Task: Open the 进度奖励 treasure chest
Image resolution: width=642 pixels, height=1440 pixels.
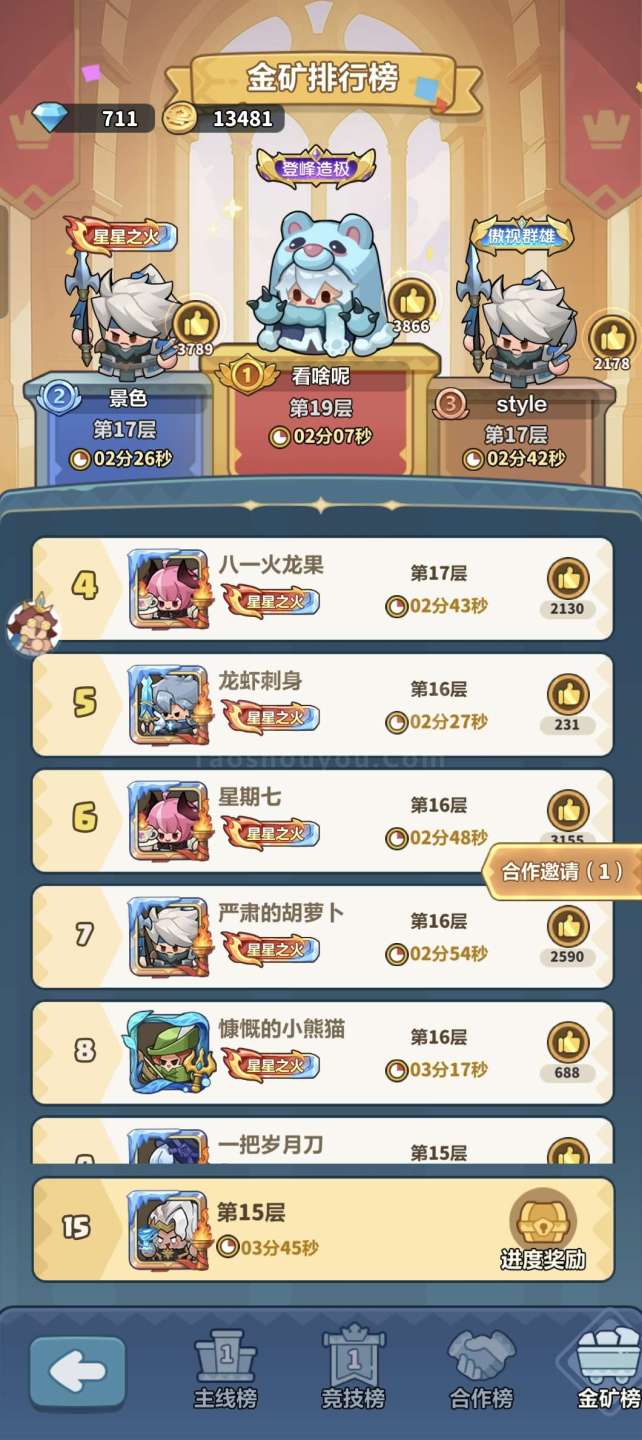Action: pyautogui.click(x=542, y=1228)
